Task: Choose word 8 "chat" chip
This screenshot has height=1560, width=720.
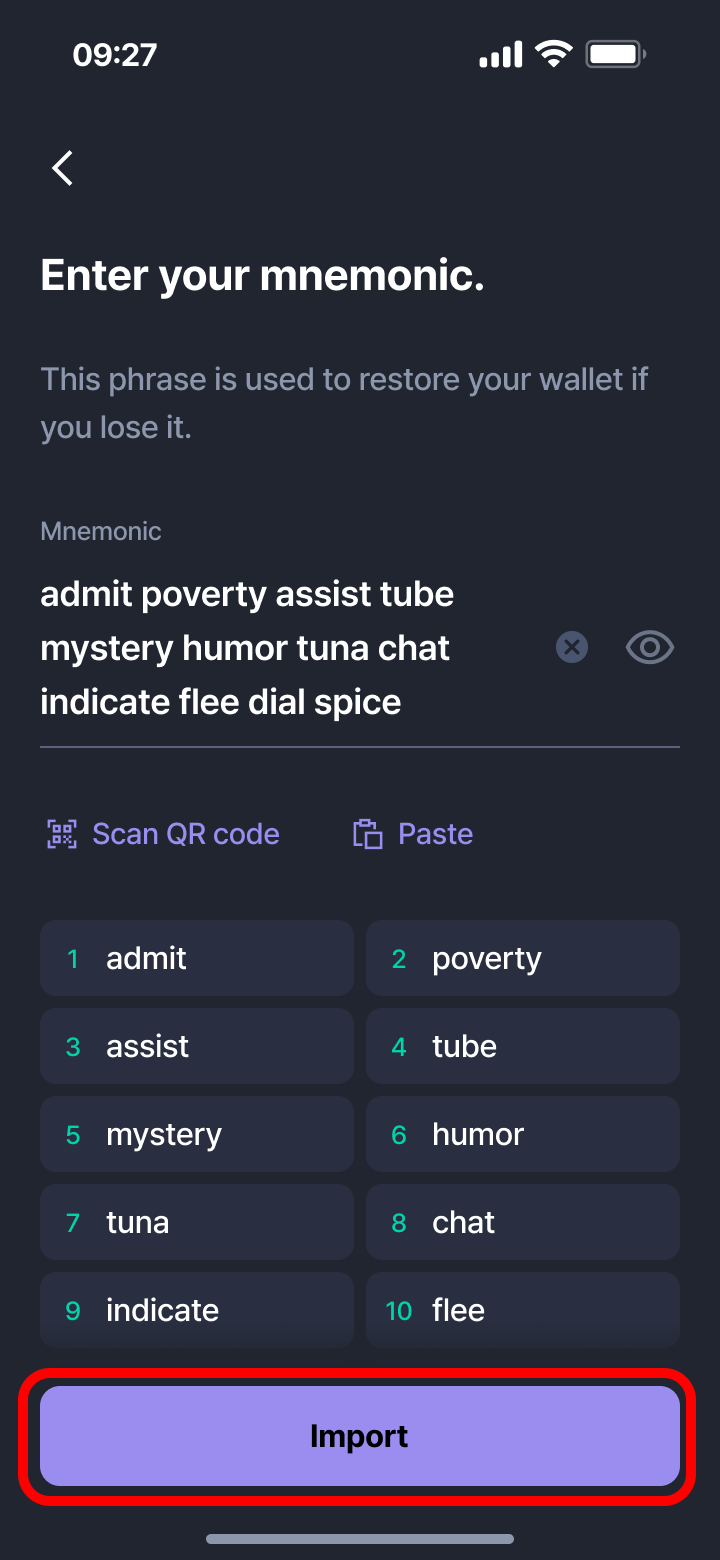Action: pyautogui.click(x=523, y=1222)
